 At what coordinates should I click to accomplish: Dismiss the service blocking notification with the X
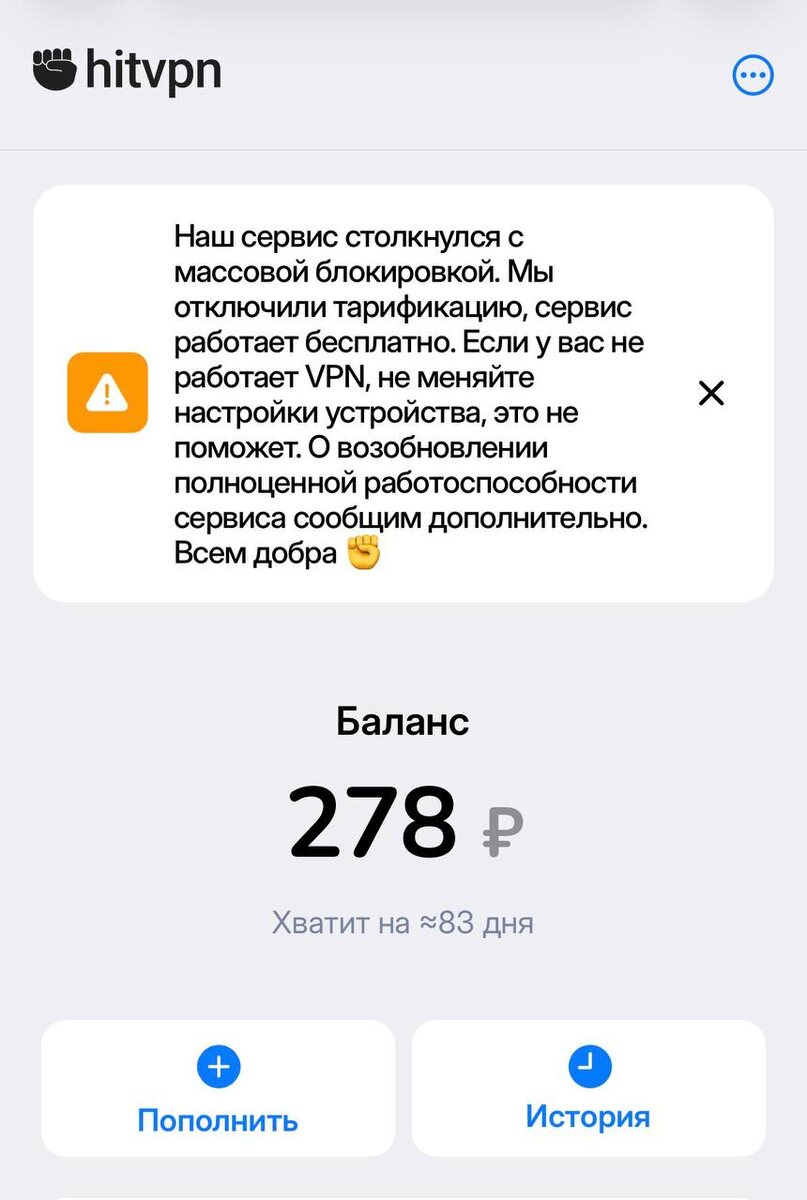point(710,393)
